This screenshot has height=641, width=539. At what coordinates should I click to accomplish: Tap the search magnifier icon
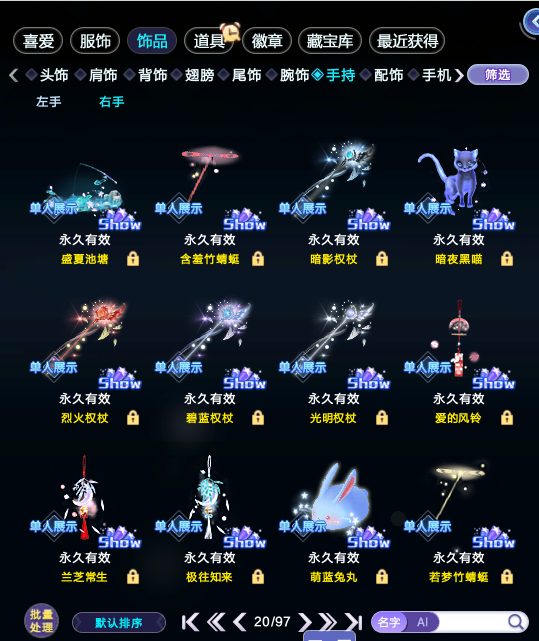pyautogui.click(x=516, y=622)
